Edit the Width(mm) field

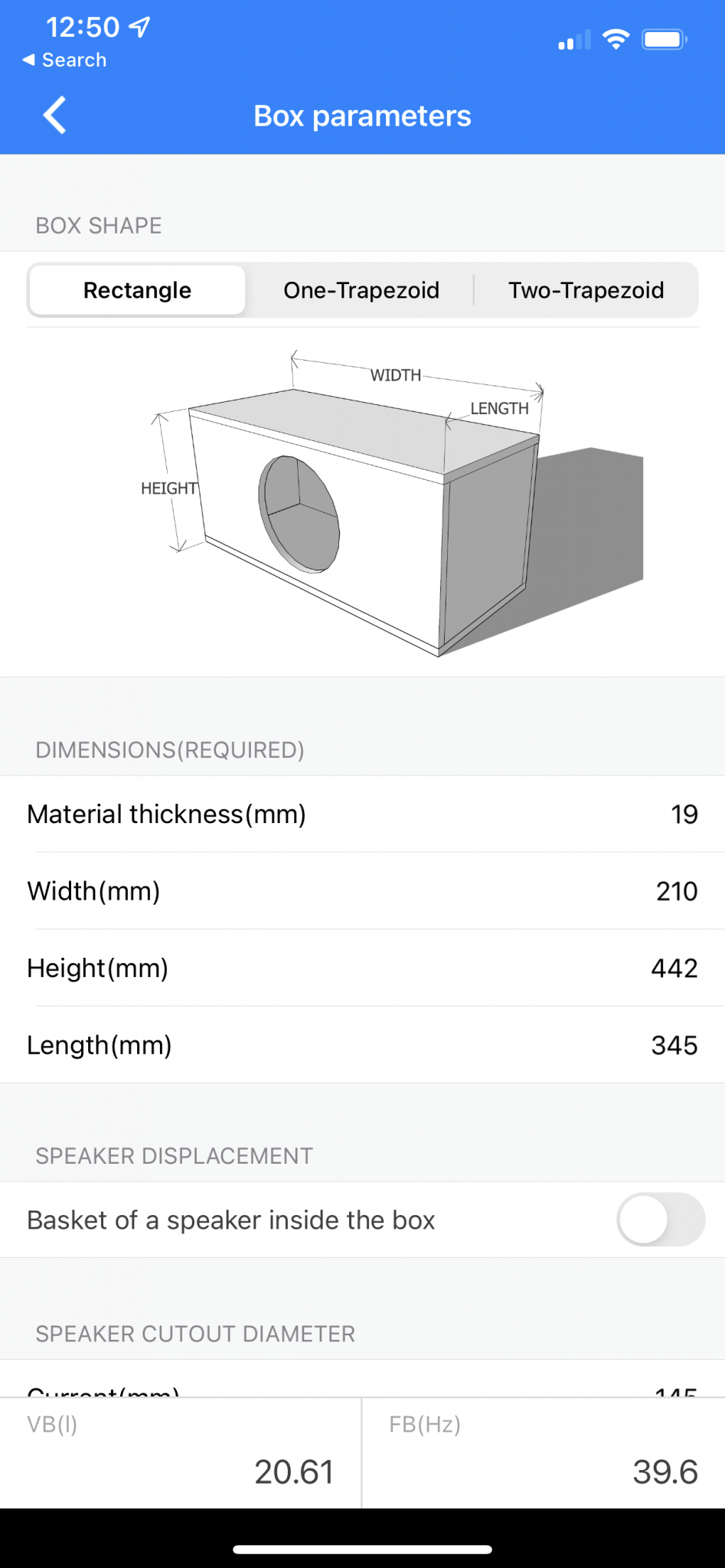362,891
